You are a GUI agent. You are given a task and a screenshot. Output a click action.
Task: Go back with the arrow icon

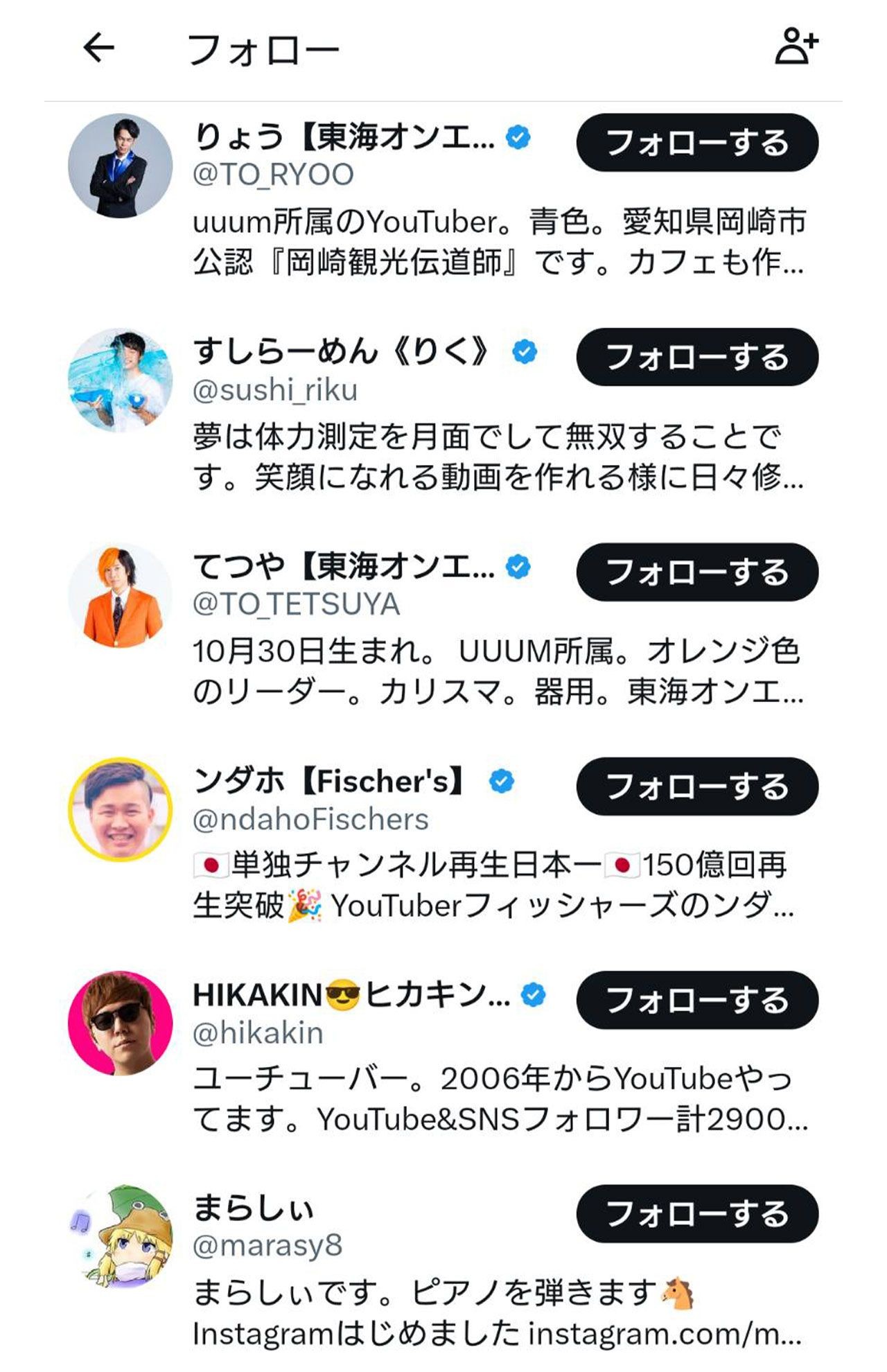[98, 48]
